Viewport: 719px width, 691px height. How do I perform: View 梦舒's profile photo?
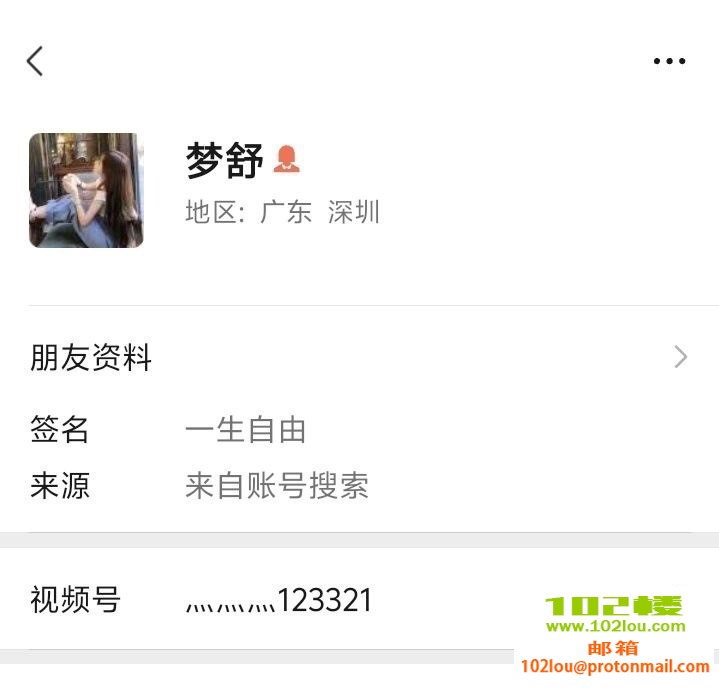pyautogui.click(x=86, y=190)
